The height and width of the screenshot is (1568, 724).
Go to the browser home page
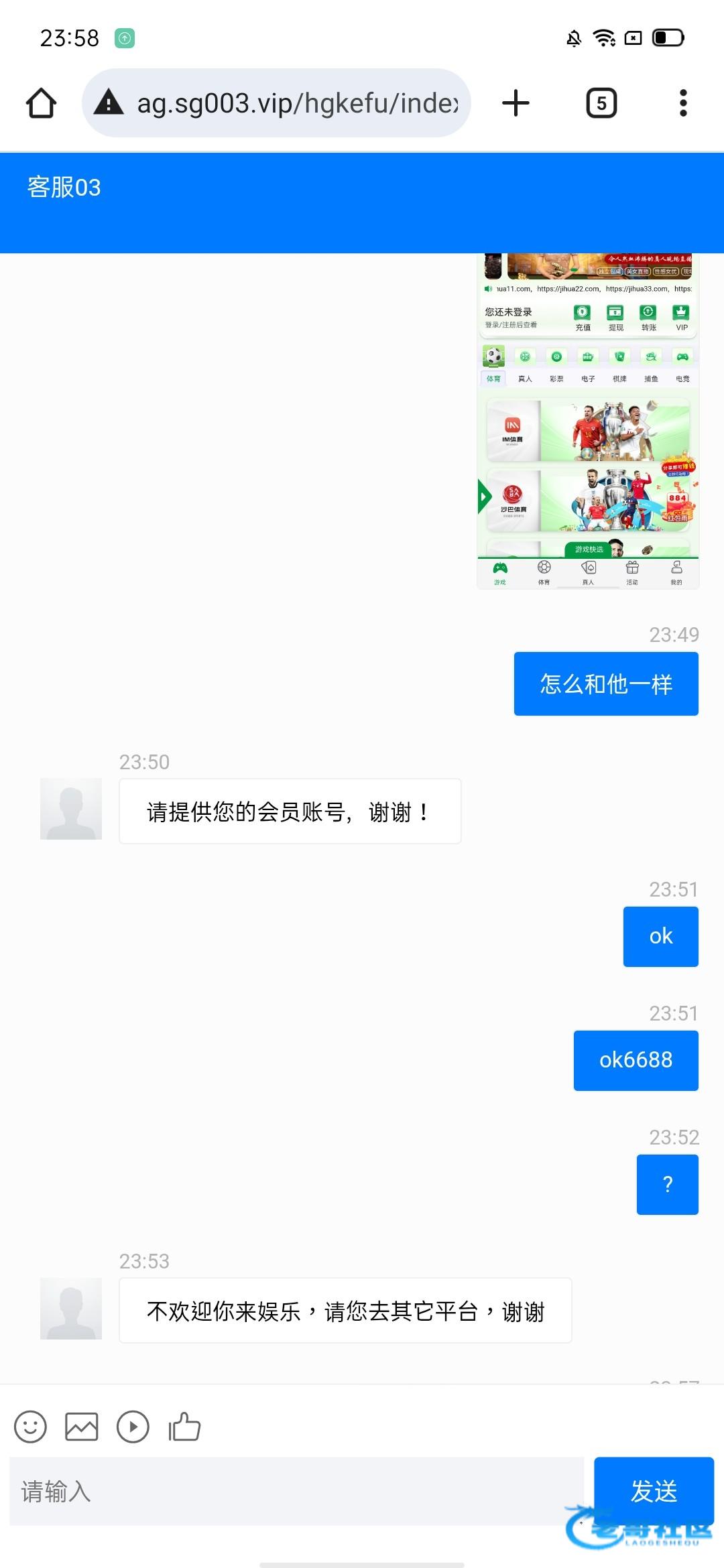coord(41,103)
